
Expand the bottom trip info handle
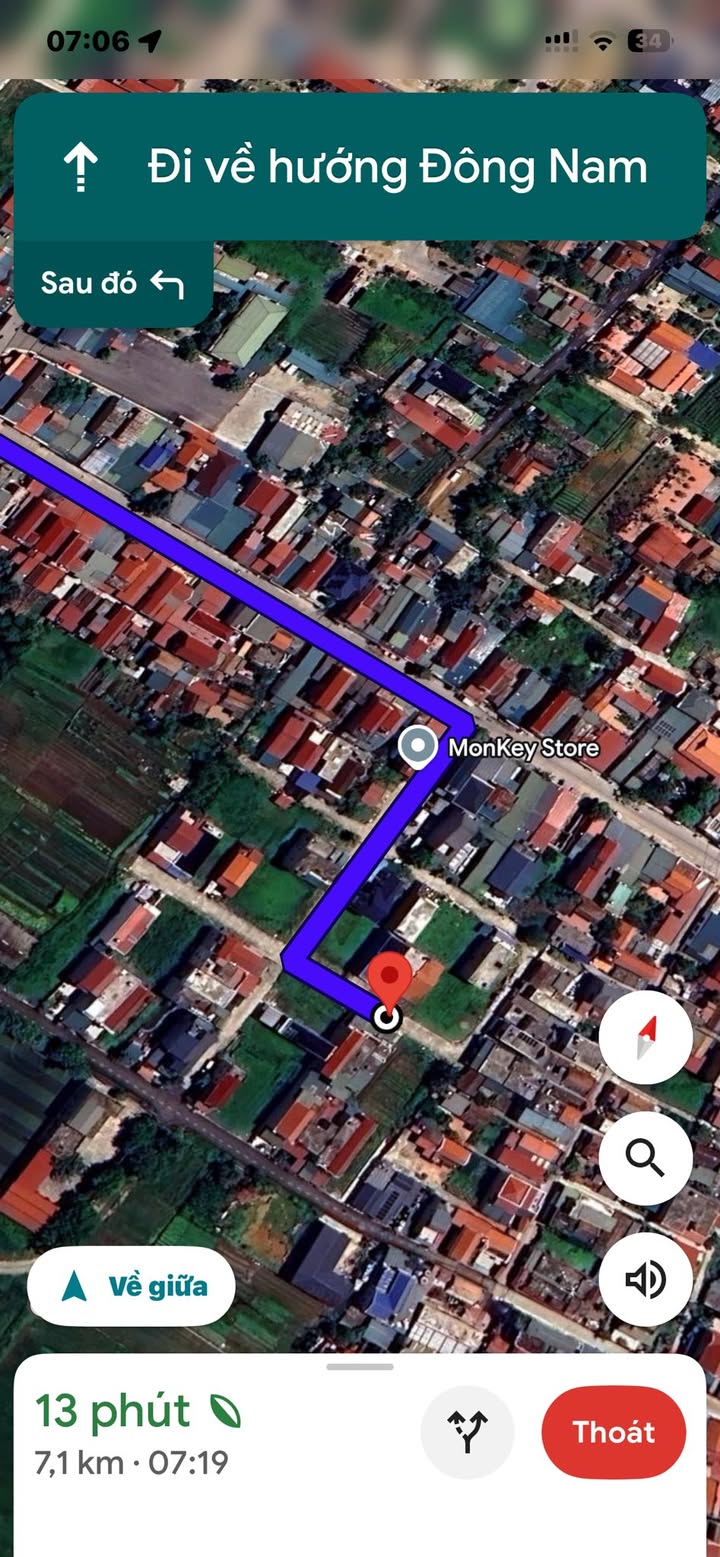(360, 1366)
